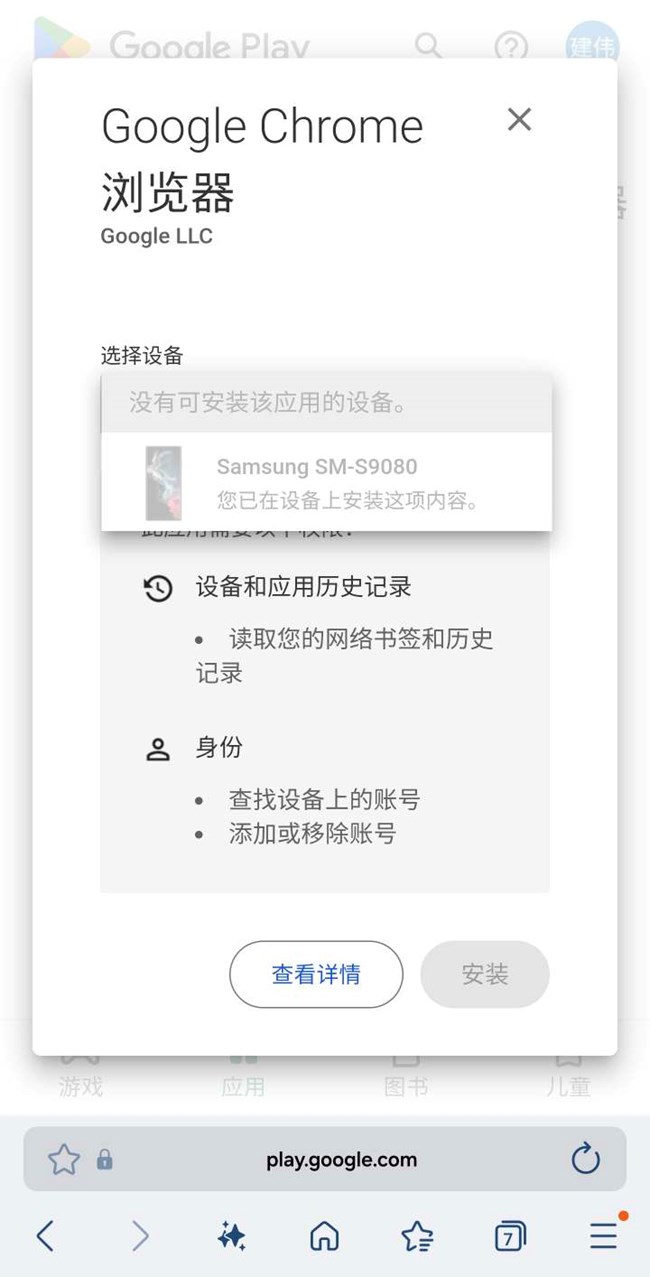Reload the play.google.com page

585,1160
